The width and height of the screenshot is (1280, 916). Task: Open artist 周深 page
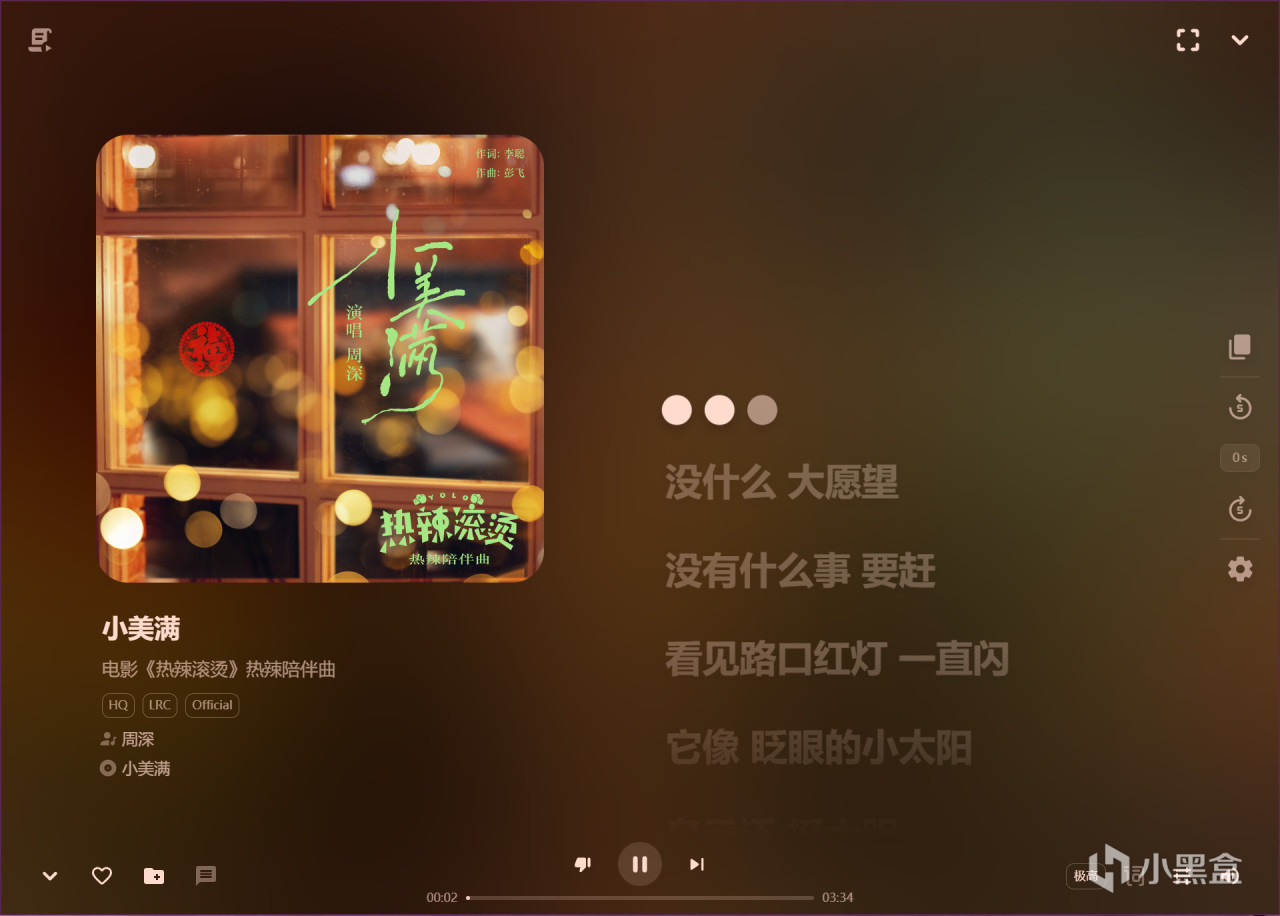[138, 739]
